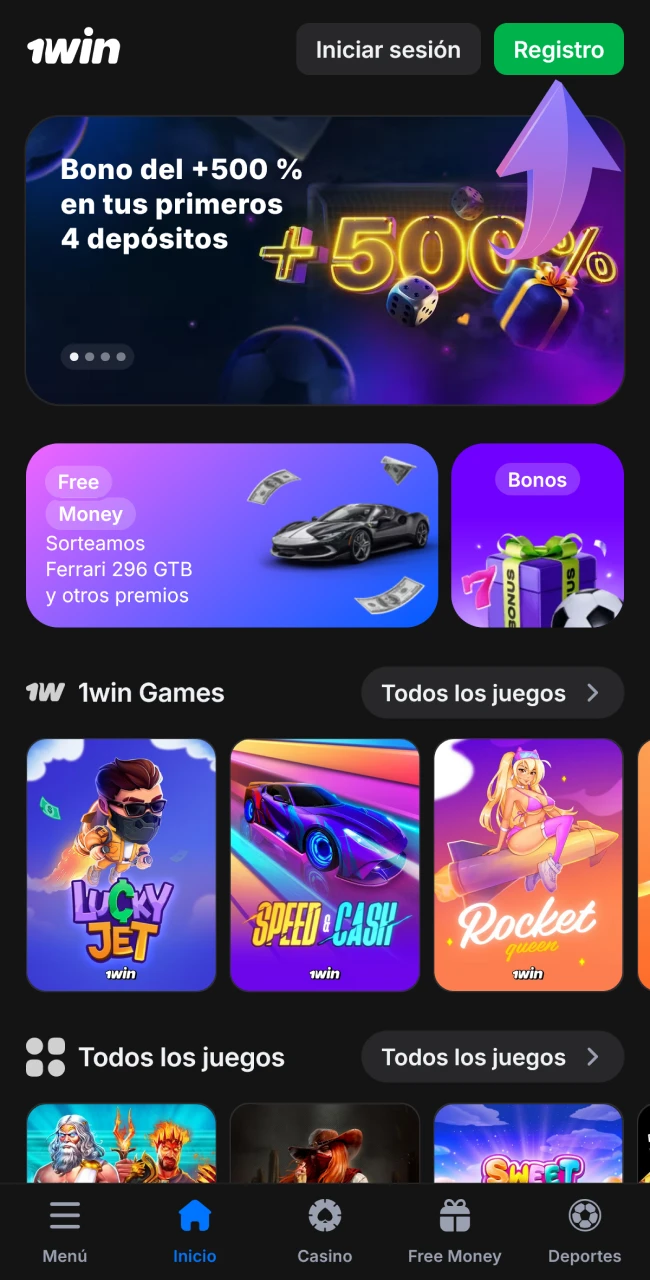Open the Bonos card

537,535
